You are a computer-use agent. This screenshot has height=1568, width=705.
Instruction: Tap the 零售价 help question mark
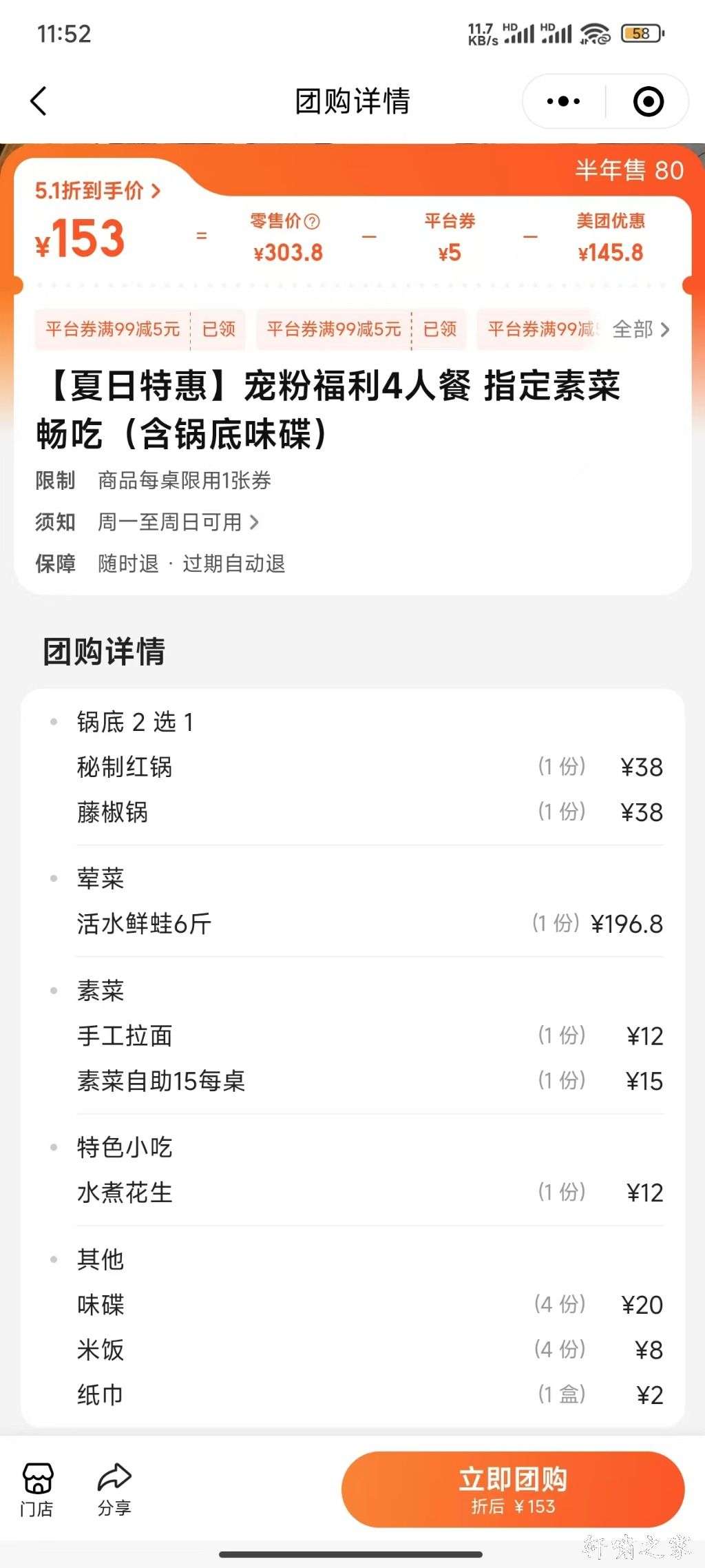coord(312,221)
